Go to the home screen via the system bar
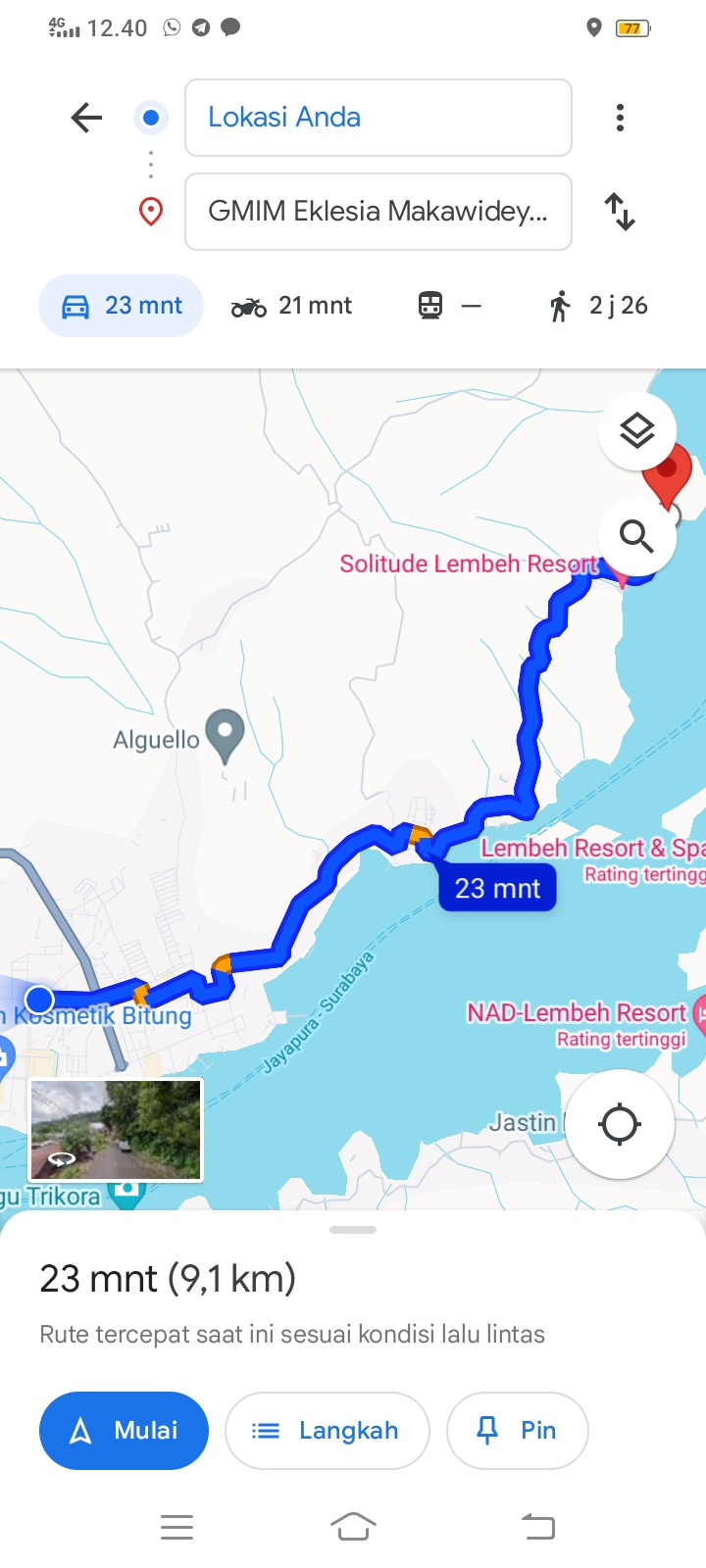The width and height of the screenshot is (706, 1568). (353, 1526)
